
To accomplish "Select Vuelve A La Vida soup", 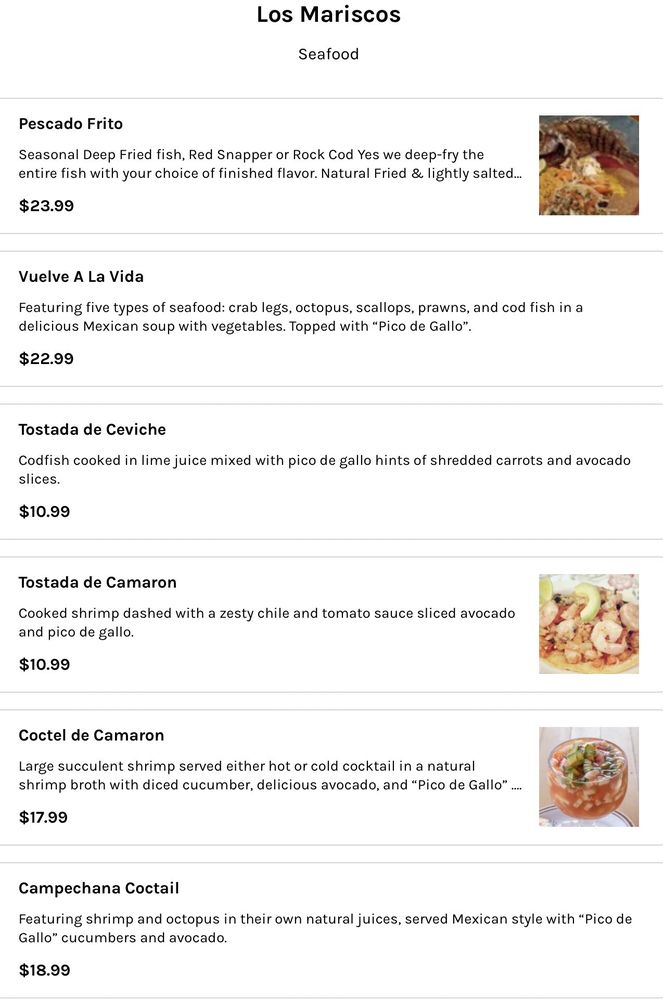I will (x=81, y=277).
